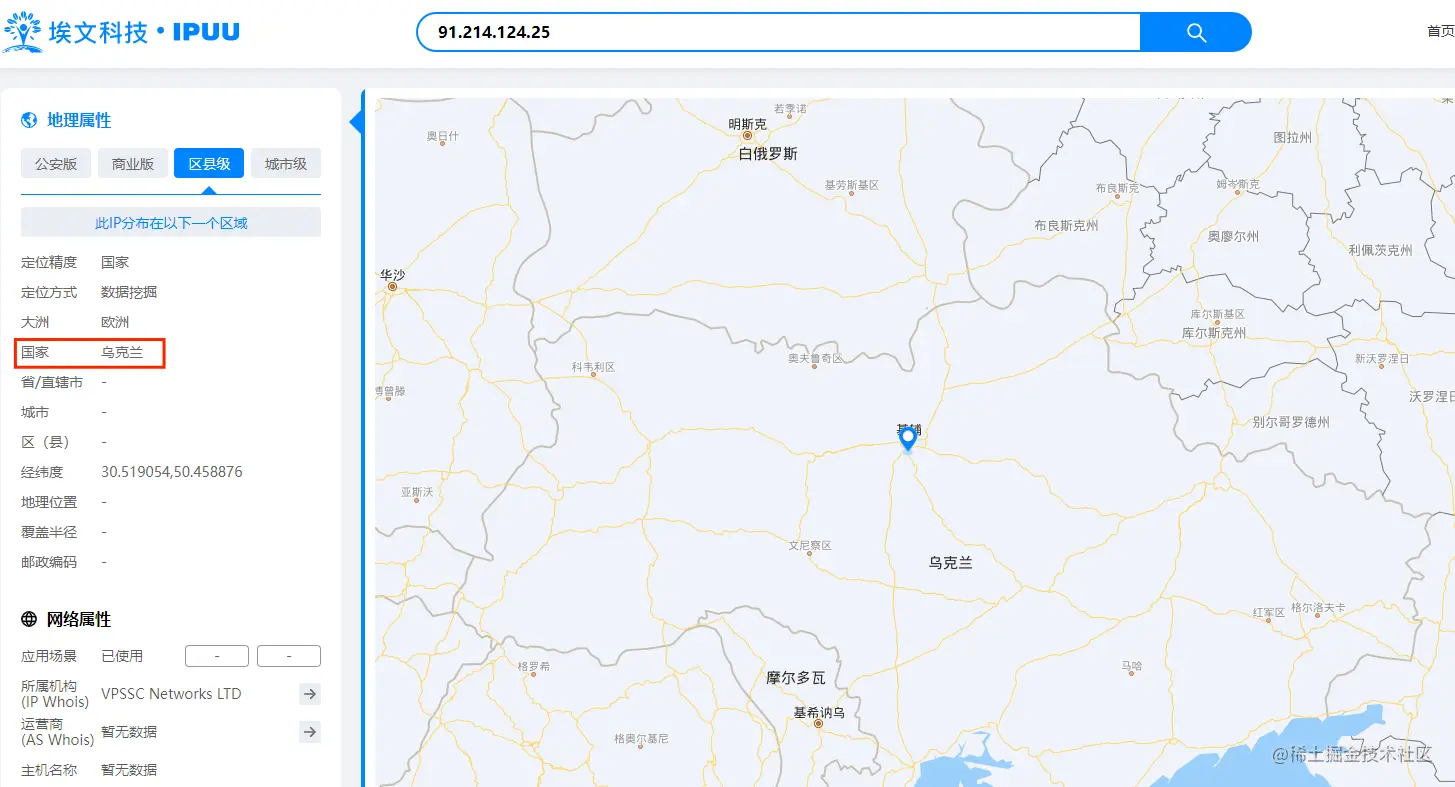Switch to the 城市级 tab
Image resolution: width=1455 pixels, height=787 pixels.
286,164
